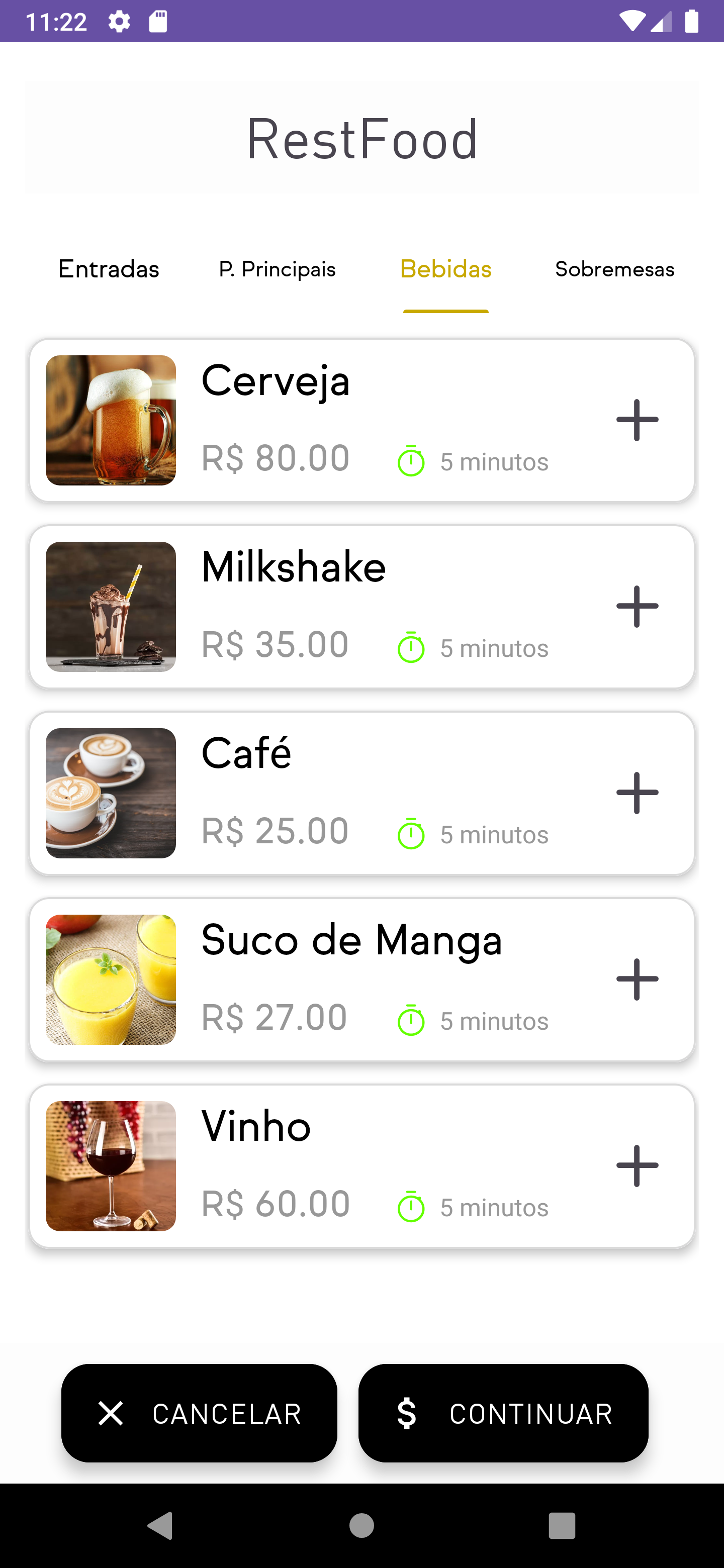Switch to the Entradas tab
Screen dimensions: 724x1568
(109, 269)
